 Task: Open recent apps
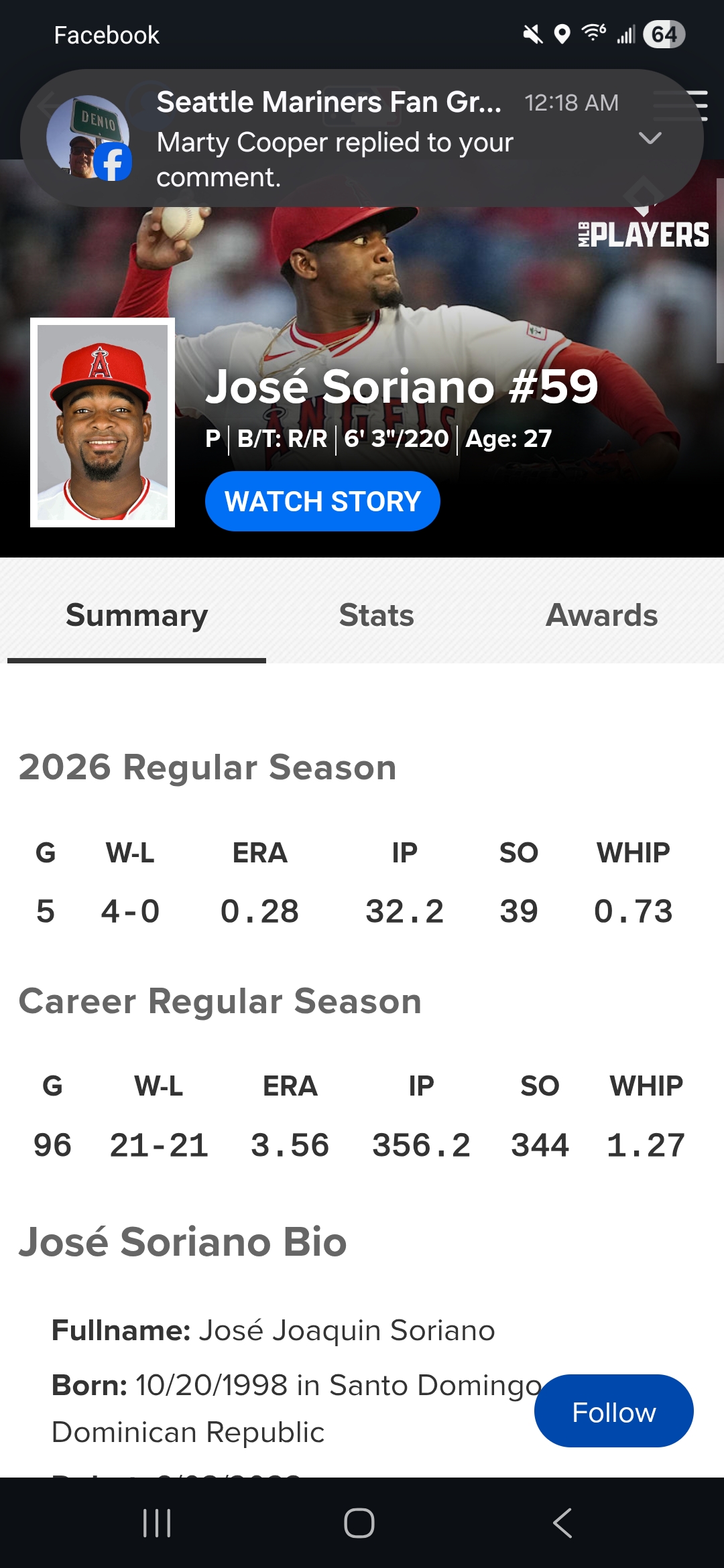click(x=157, y=1523)
